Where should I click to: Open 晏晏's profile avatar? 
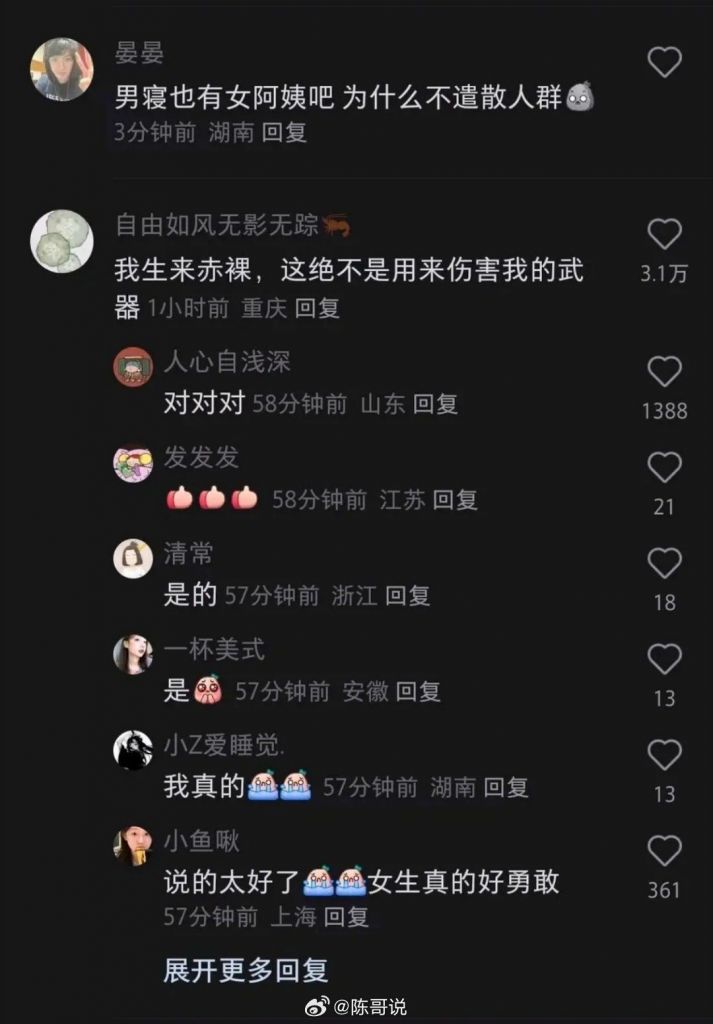[63, 68]
